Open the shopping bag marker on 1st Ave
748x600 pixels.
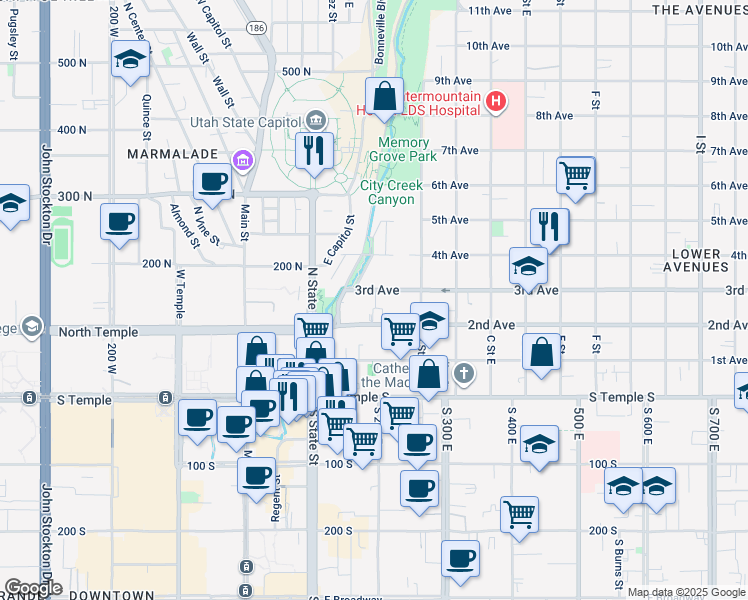coord(541,356)
